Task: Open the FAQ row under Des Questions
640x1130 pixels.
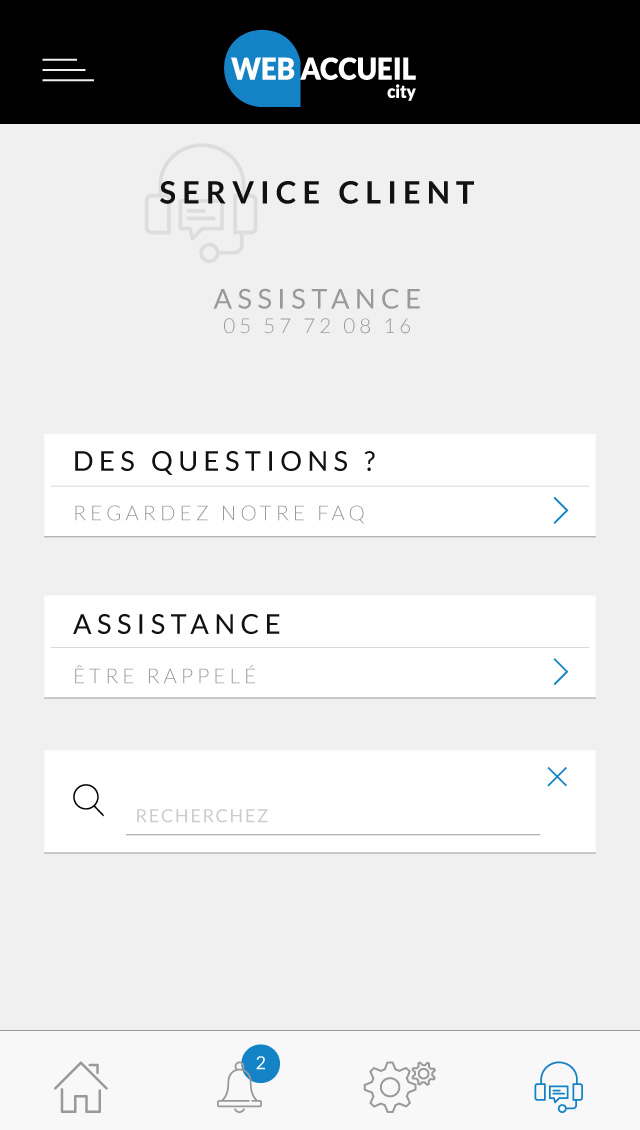Action: coord(320,512)
